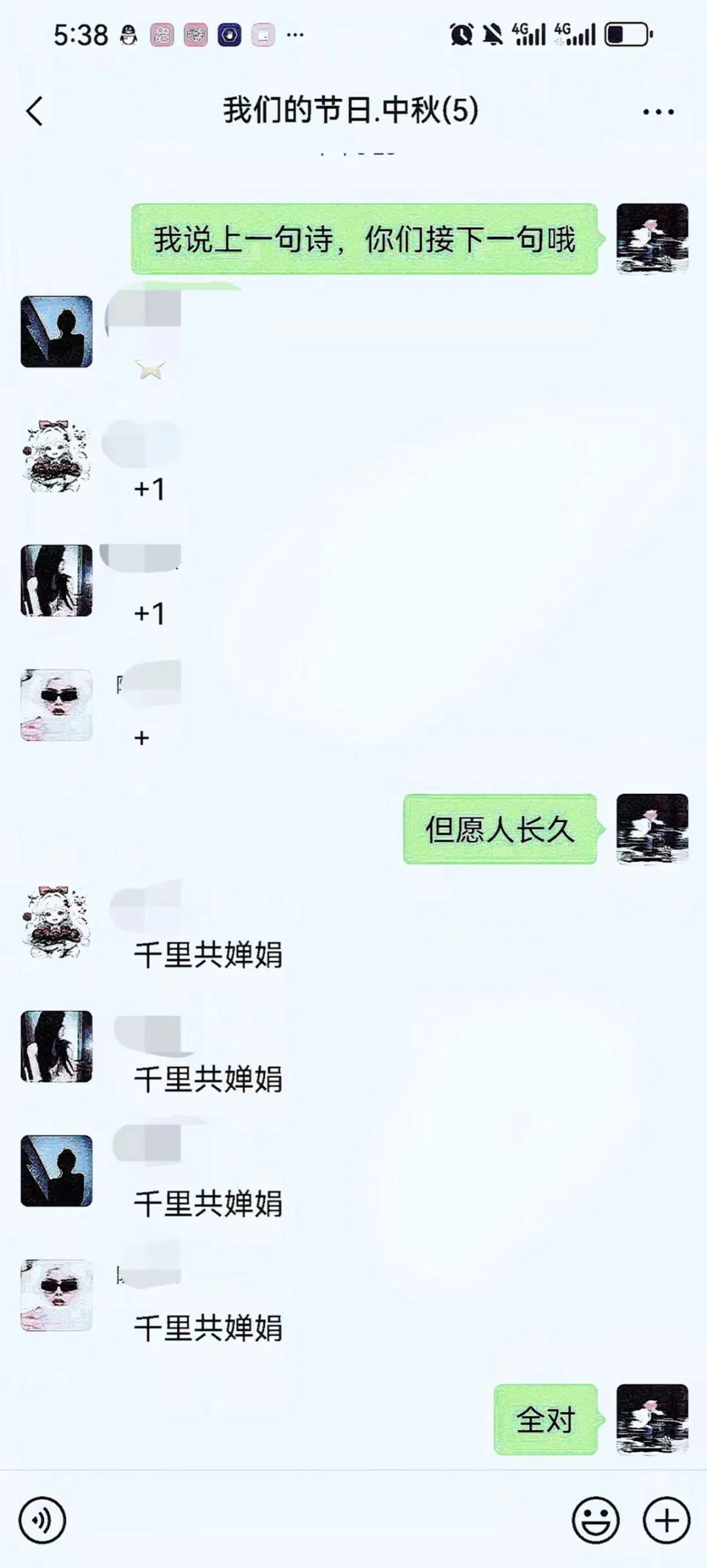Open the three-dot chat options menu

658,112
